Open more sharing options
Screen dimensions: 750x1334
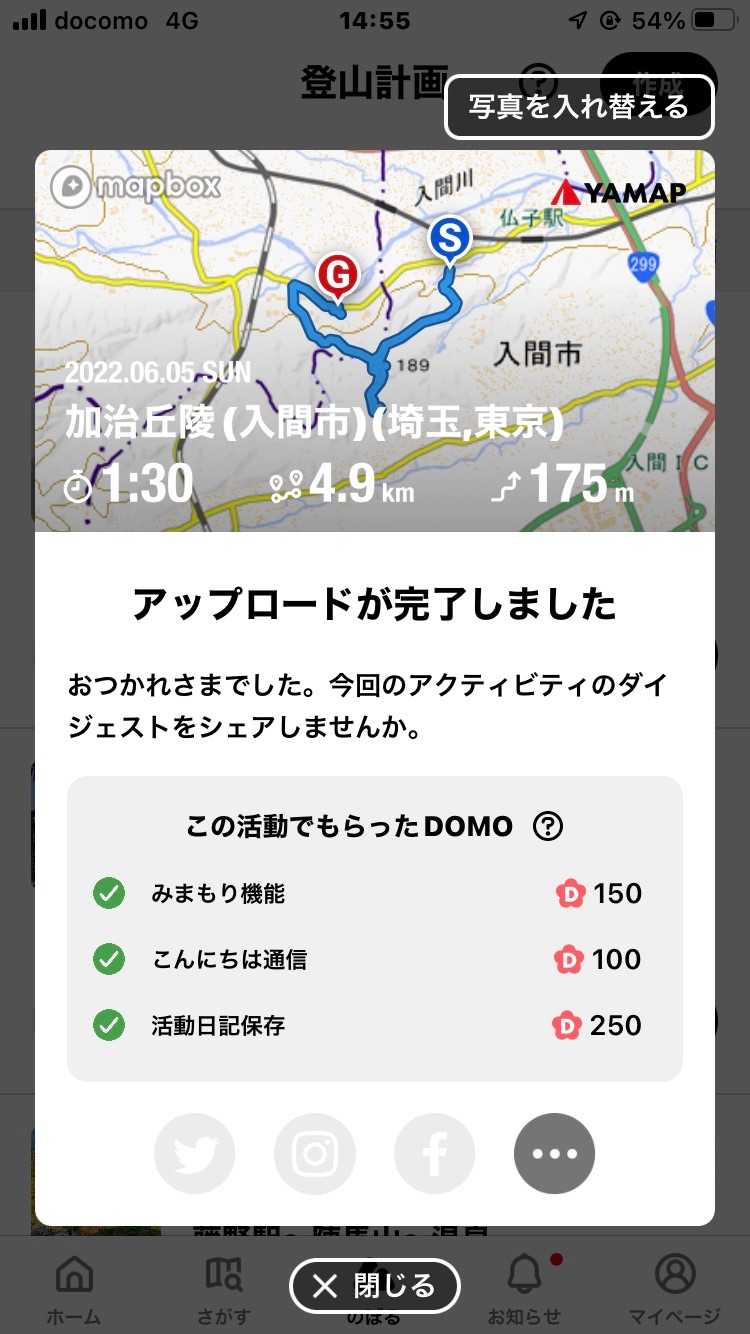click(x=555, y=1154)
